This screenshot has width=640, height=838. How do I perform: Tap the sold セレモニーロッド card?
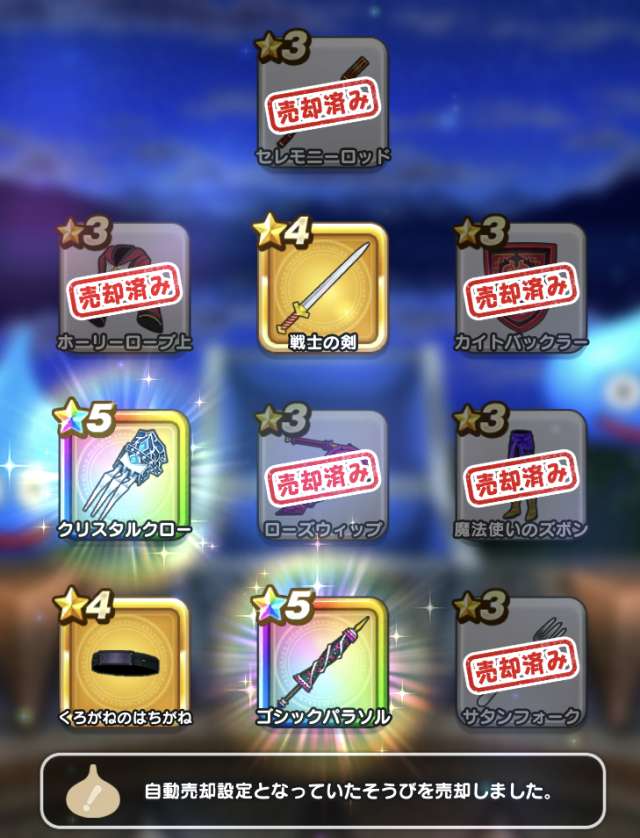[322, 102]
